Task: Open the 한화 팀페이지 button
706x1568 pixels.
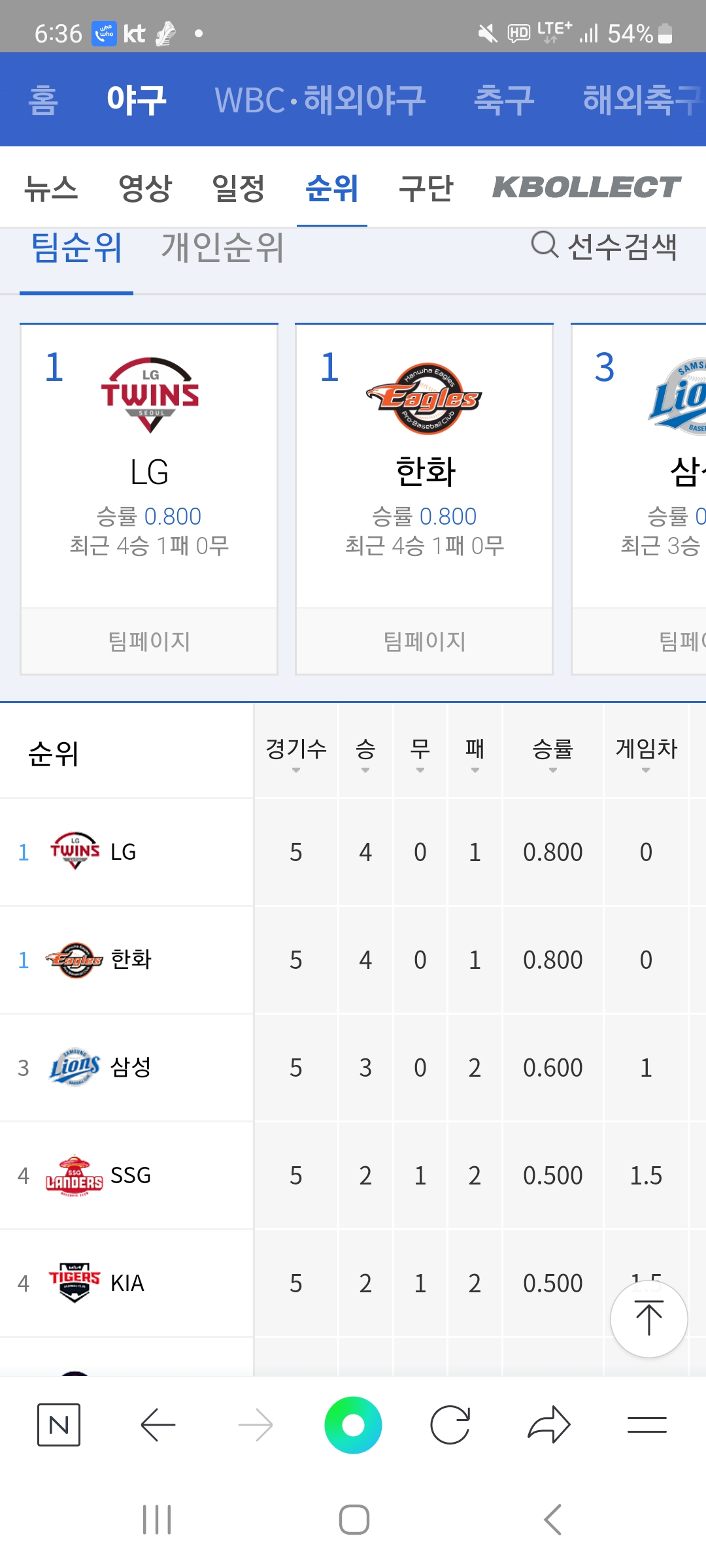Action: [424, 641]
